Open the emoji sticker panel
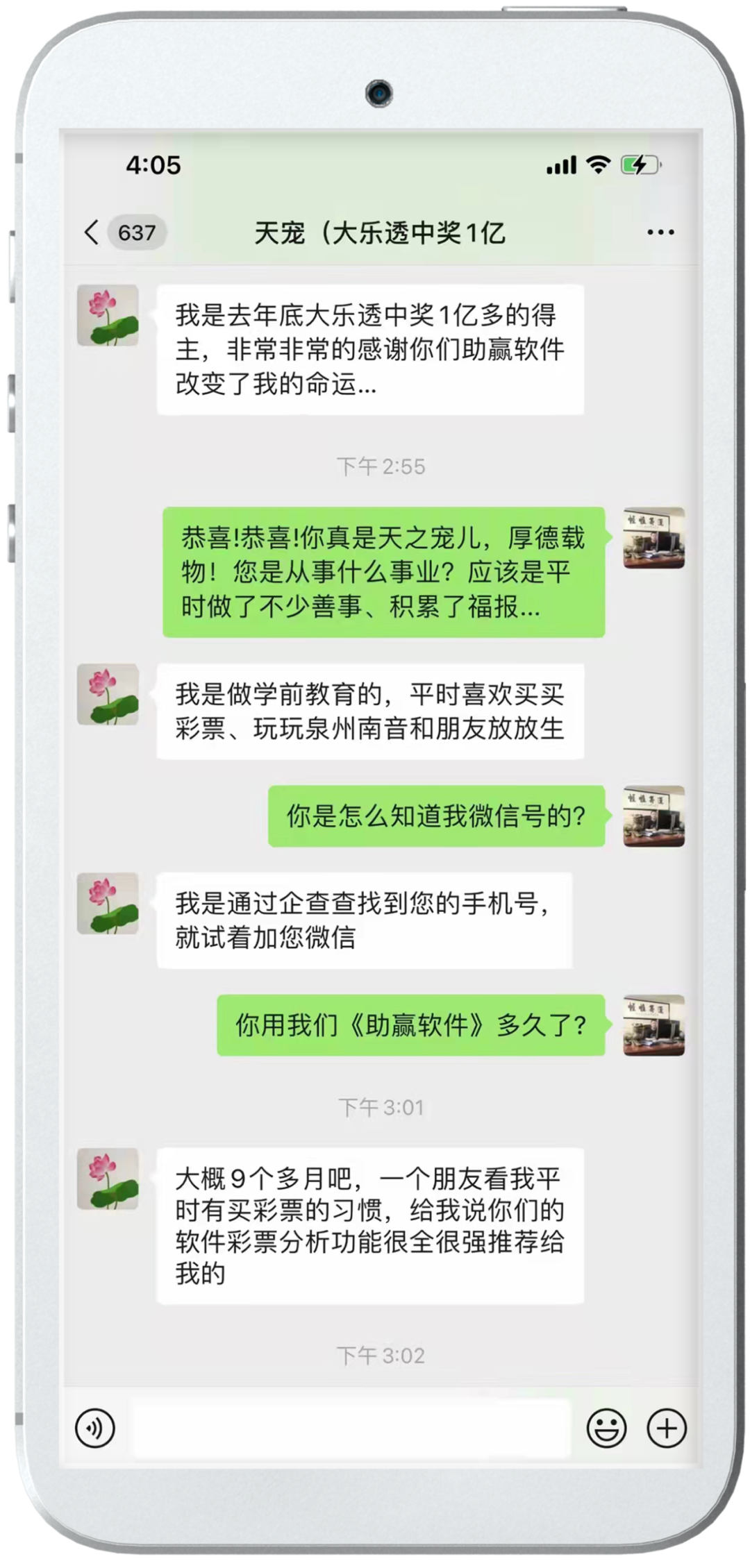Image resolution: width=750 pixels, height=1568 pixels. pyautogui.click(x=606, y=1428)
